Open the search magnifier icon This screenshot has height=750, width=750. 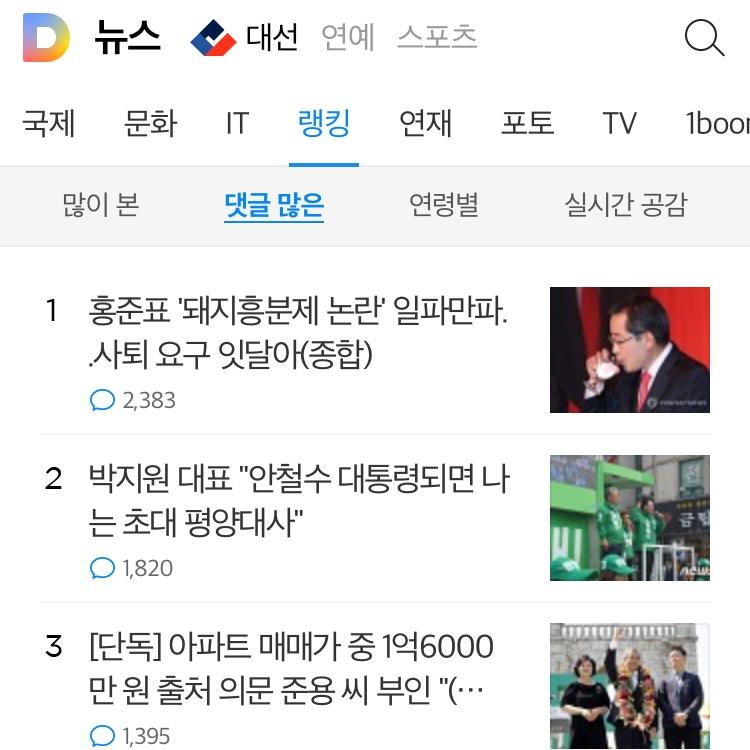coord(704,39)
